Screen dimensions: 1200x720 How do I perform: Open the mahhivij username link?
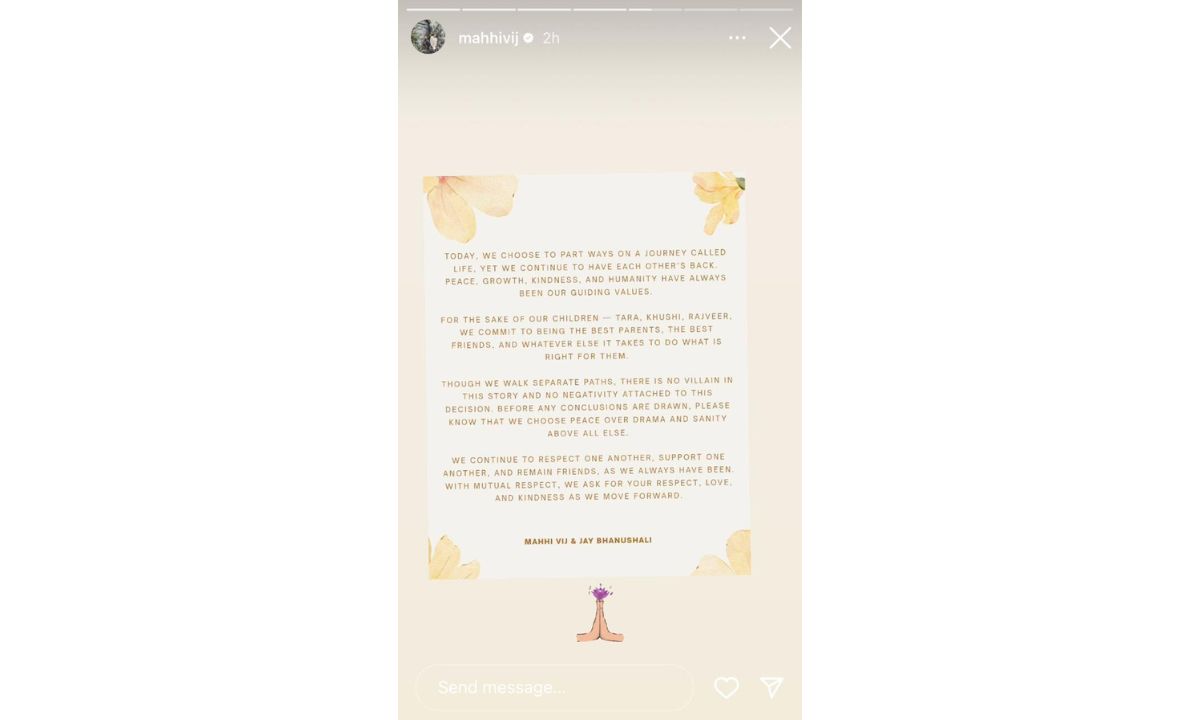coord(488,38)
